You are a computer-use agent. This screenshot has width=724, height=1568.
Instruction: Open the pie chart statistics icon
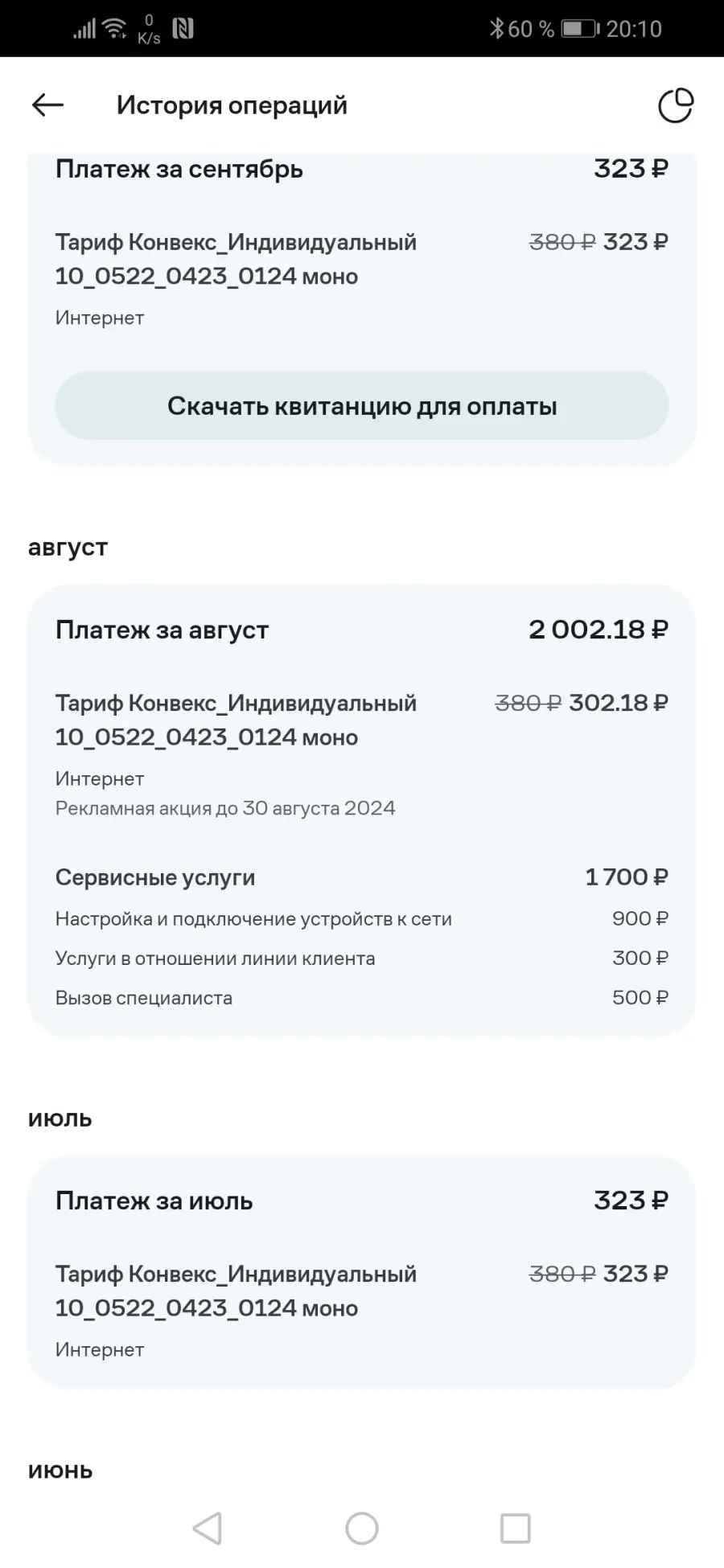tap(676, 105)
